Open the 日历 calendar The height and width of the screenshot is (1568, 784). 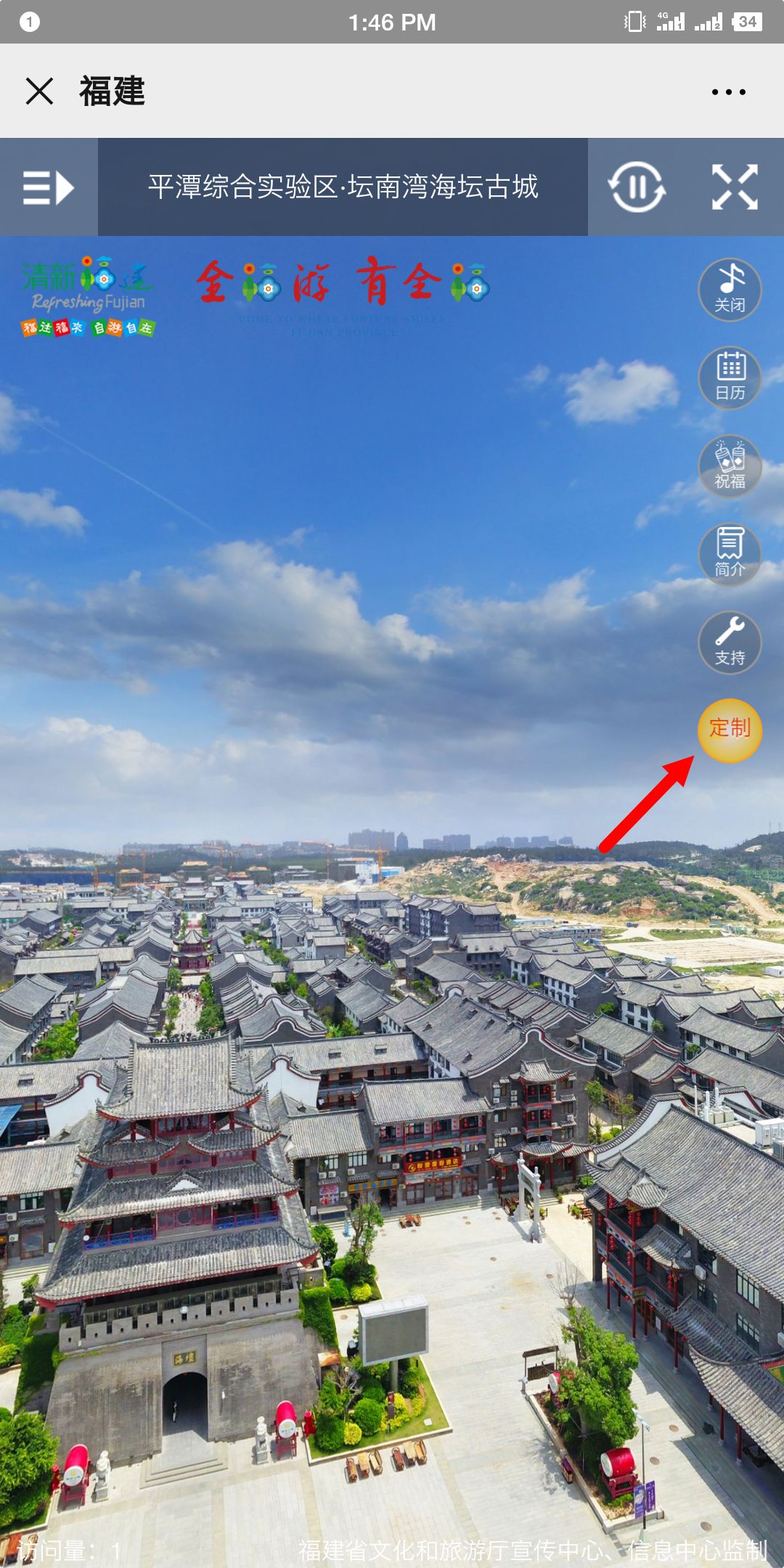click(730, 377)
